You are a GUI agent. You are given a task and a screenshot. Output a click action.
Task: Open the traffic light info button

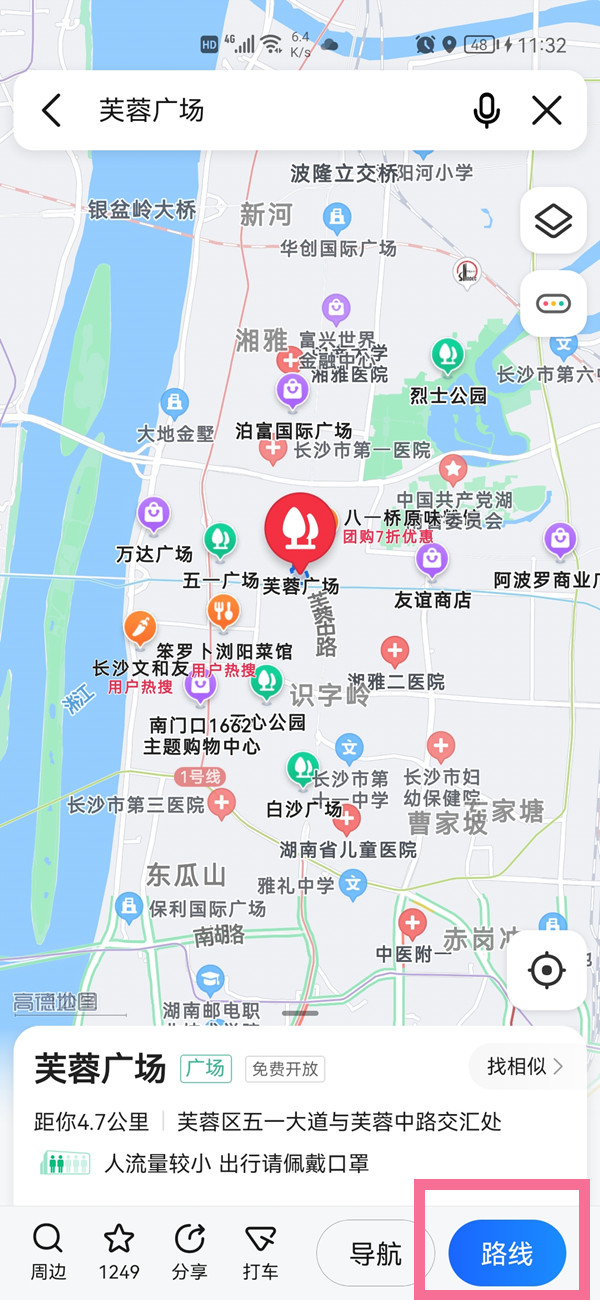pyautogui.click(x=553, y=303)
